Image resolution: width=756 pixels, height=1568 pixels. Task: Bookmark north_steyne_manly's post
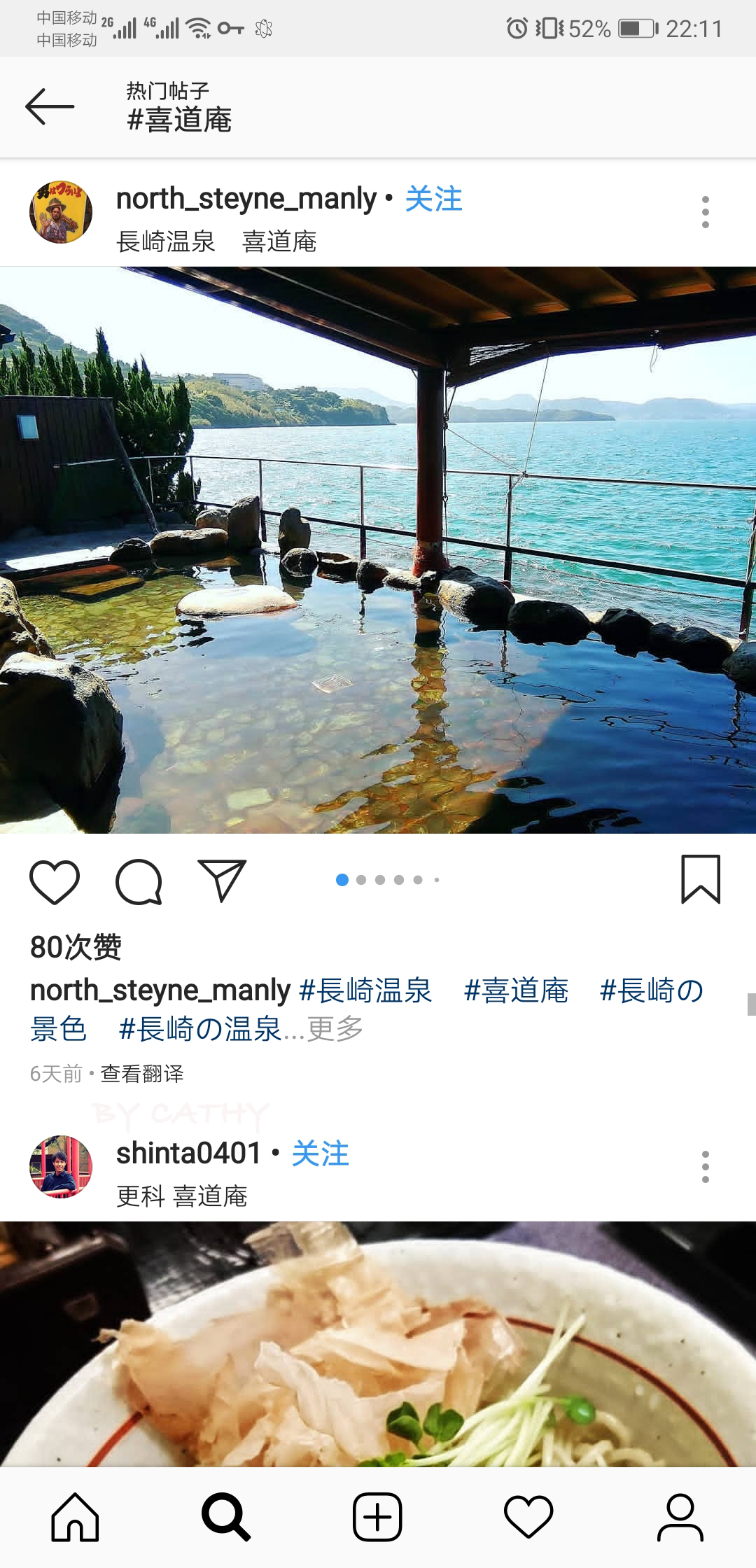(x=700, y=879)
